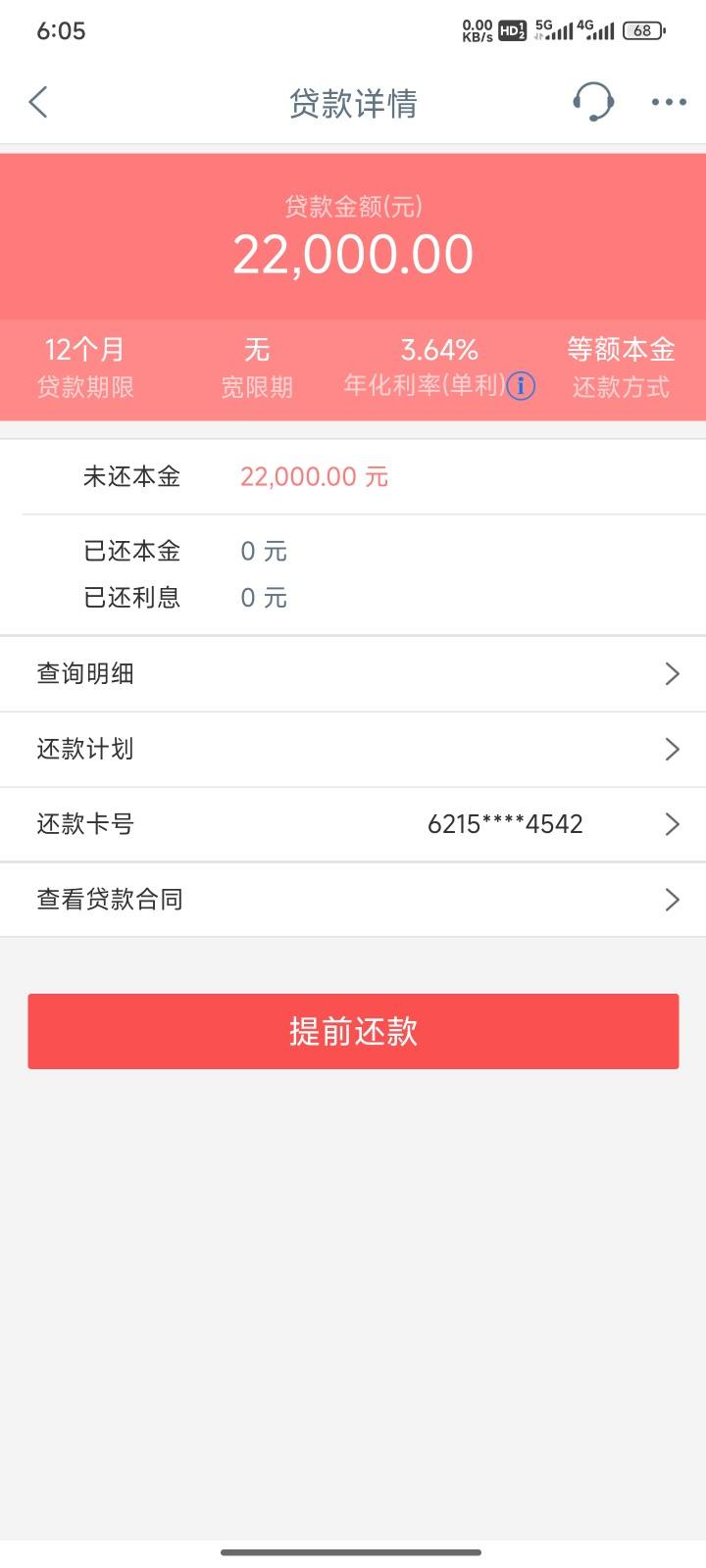Tap the 5G signal indicator

[556, 30]
